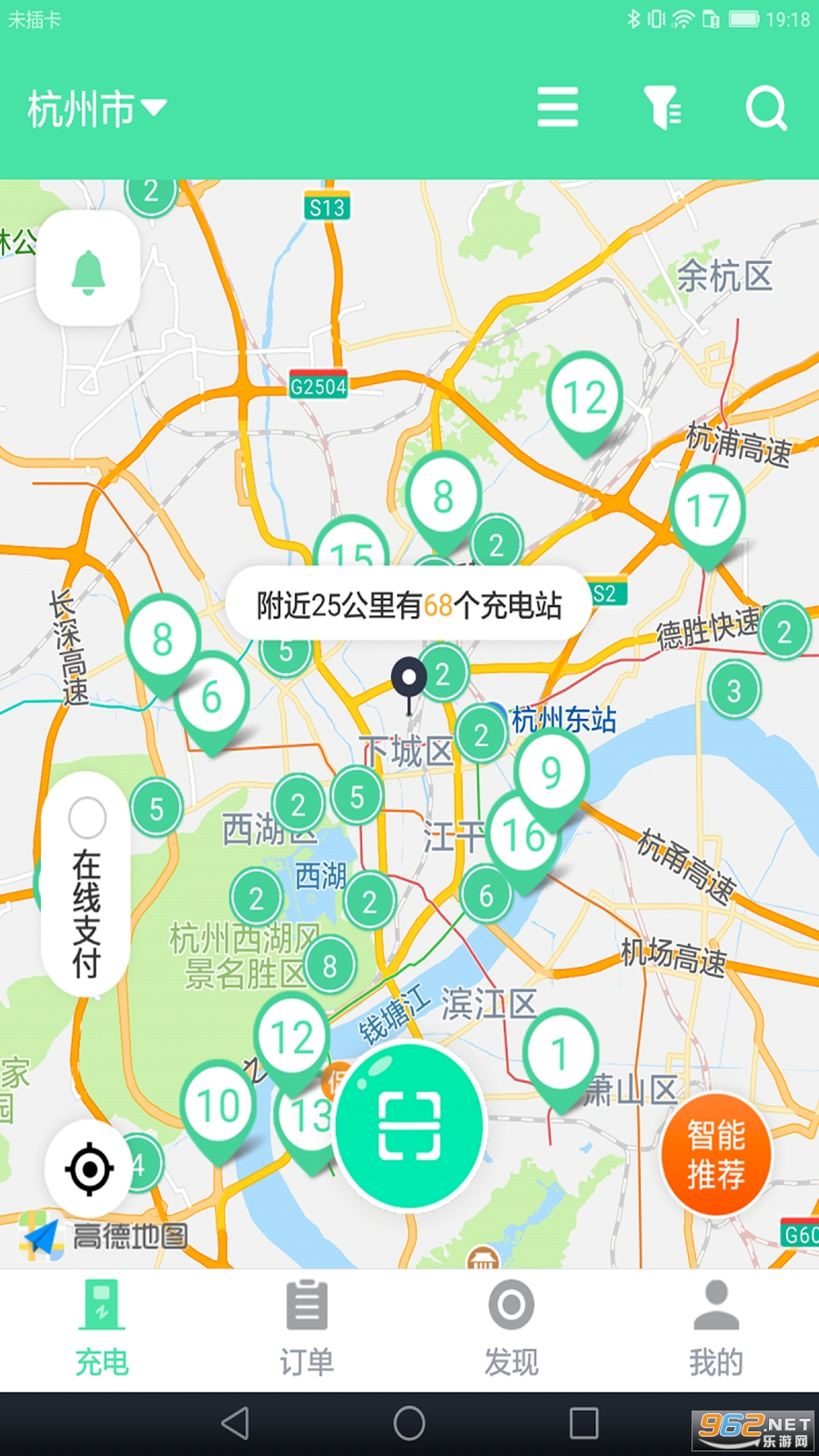819x1456 pixels.
Task: Open the filter icon at top right
Action: tap(663, 108)
